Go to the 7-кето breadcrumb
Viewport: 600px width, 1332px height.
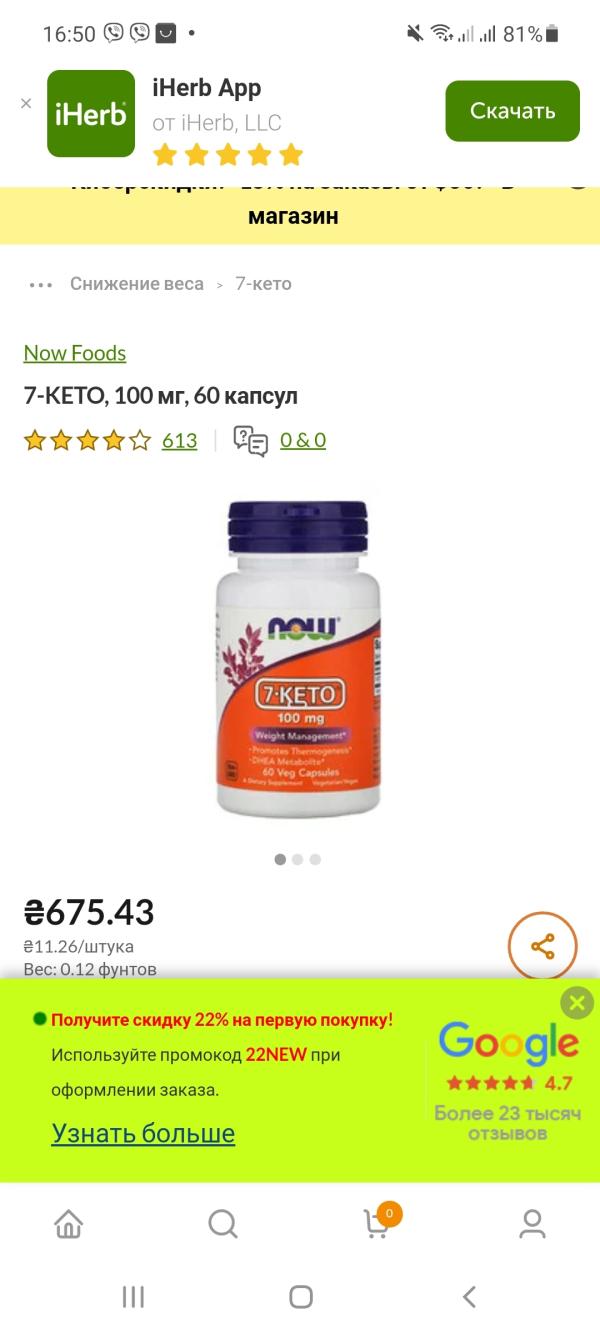click(263, 284)
